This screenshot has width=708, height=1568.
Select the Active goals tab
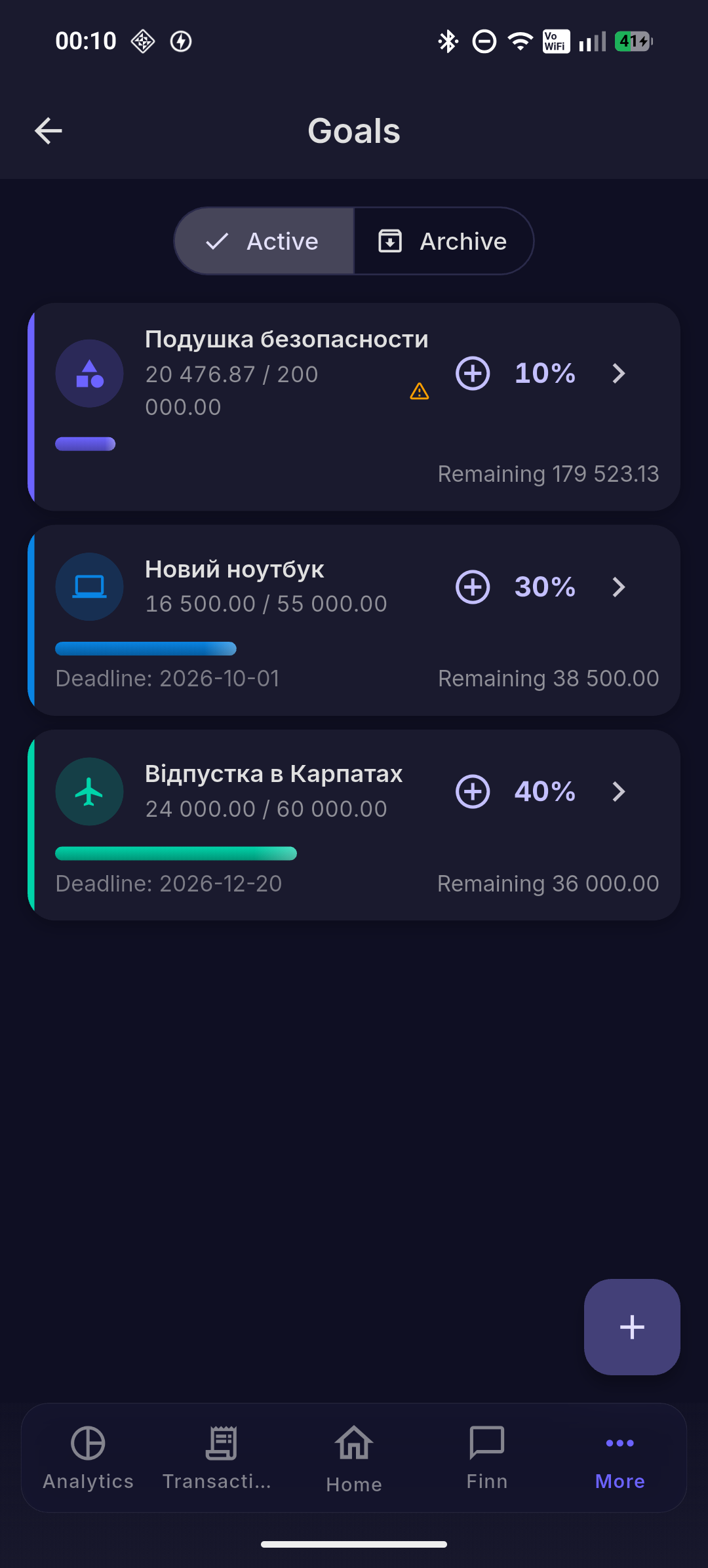point(264,241)
